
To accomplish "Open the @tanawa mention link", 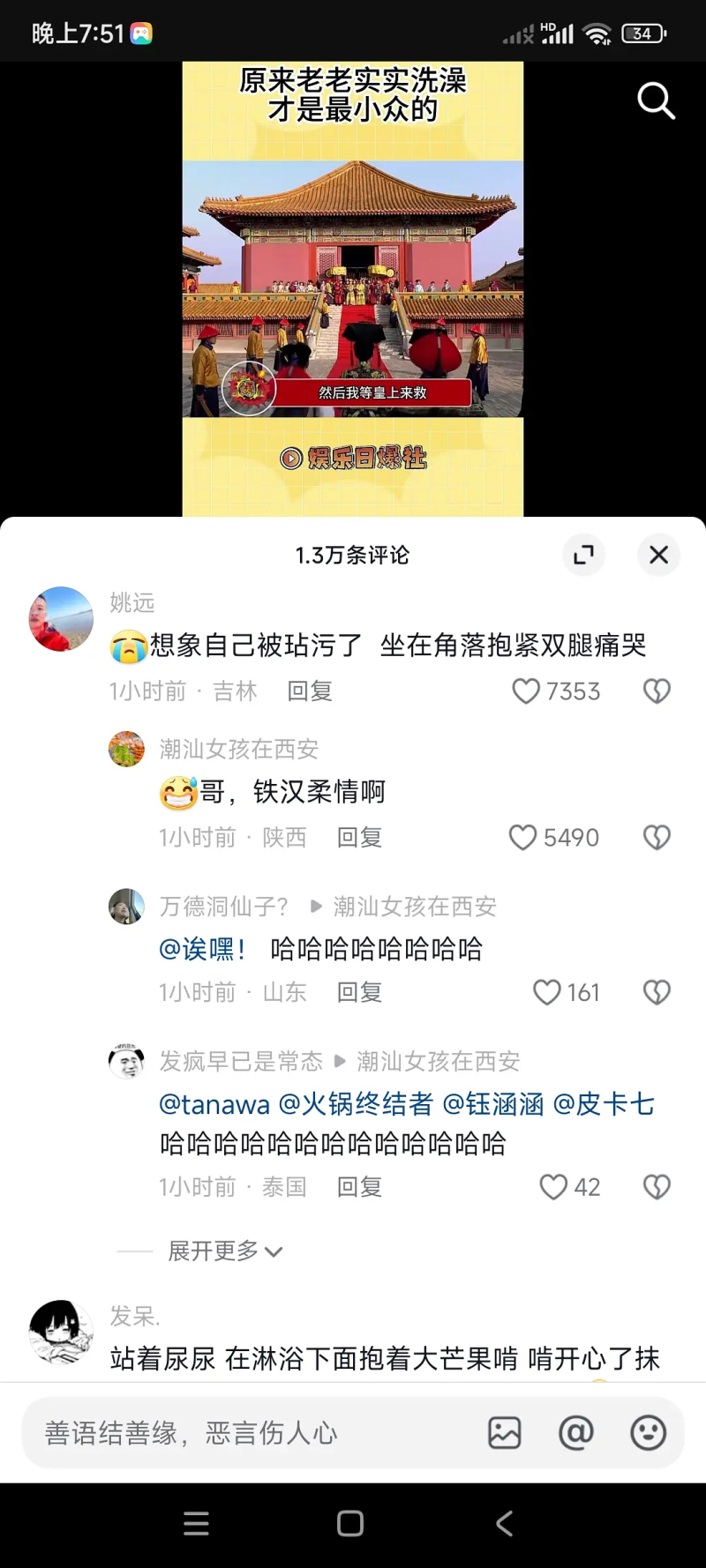I will pos(214,1104).
